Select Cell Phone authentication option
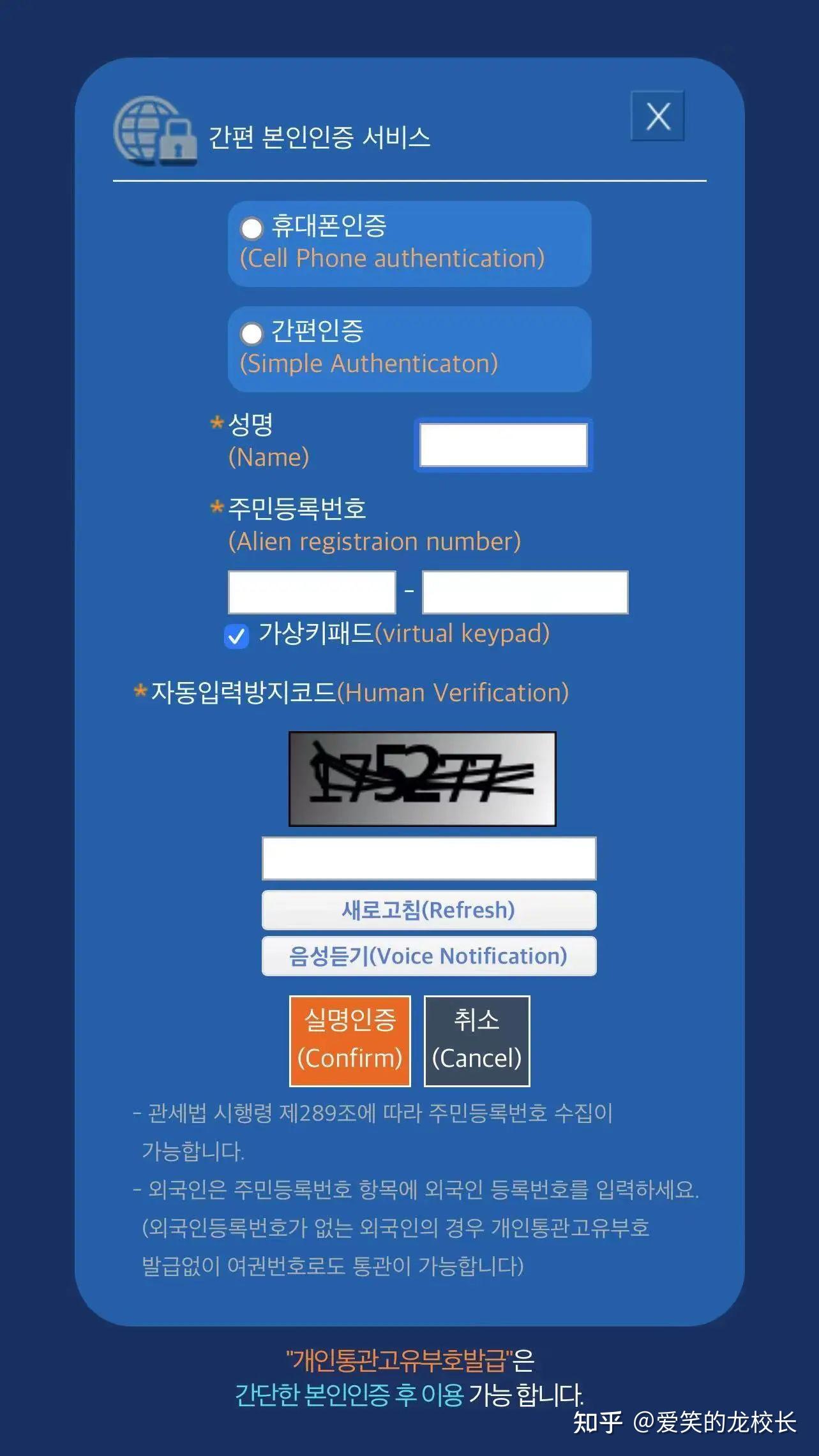 pos(252,228)
